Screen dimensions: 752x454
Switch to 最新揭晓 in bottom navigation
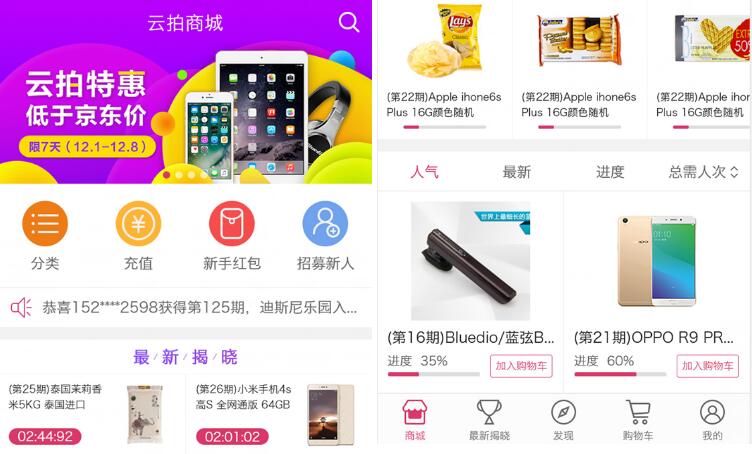pos(489,420)
